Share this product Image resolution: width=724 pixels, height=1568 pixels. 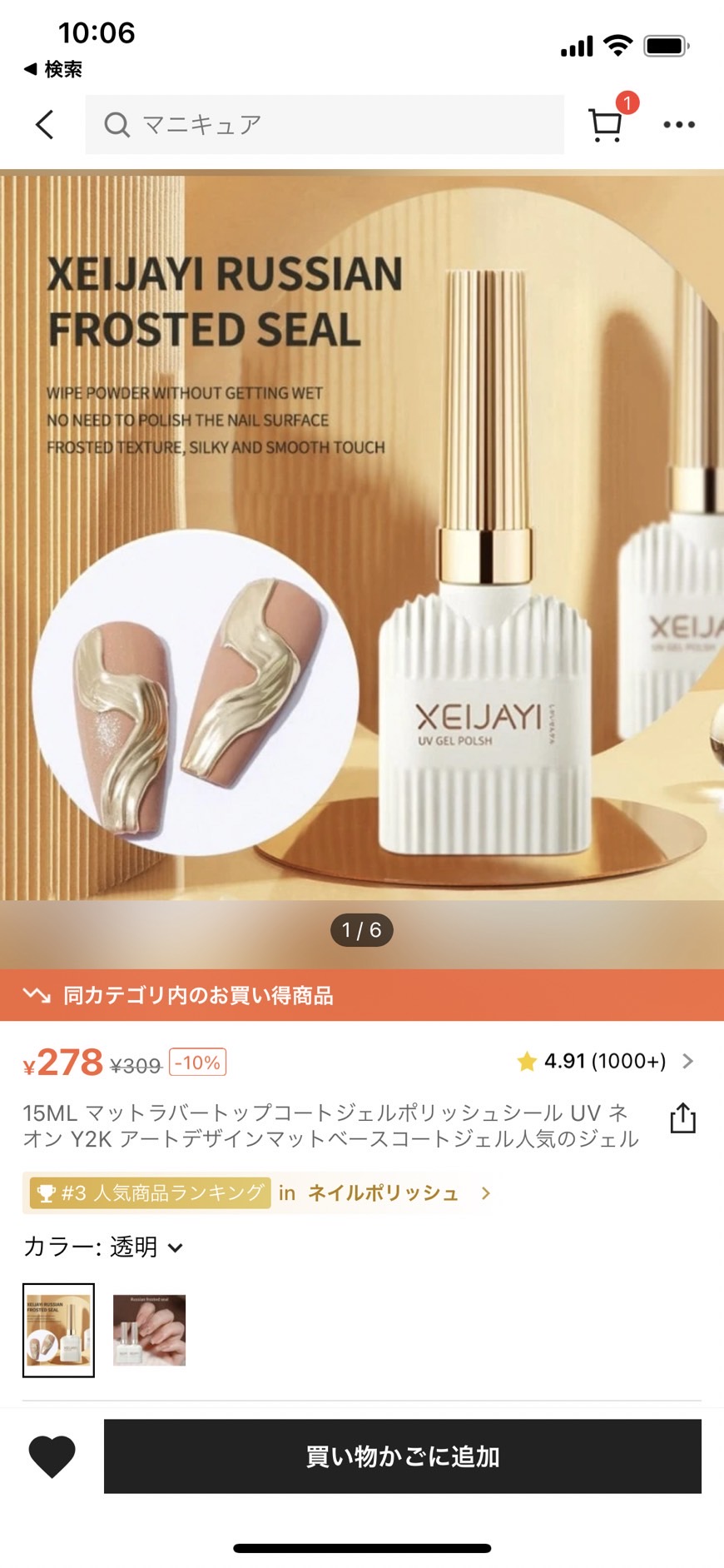682,1118
